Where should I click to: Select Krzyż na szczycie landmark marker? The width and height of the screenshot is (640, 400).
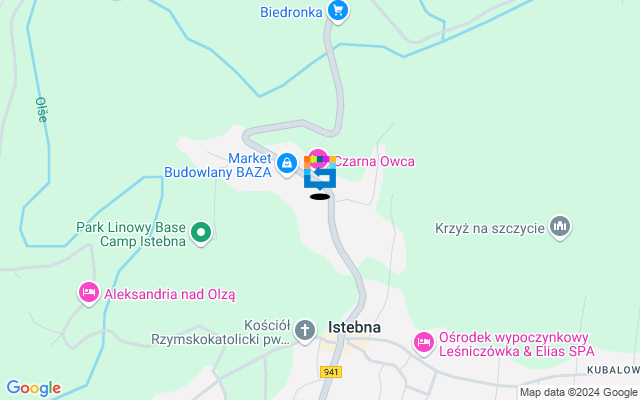[560, 228]
